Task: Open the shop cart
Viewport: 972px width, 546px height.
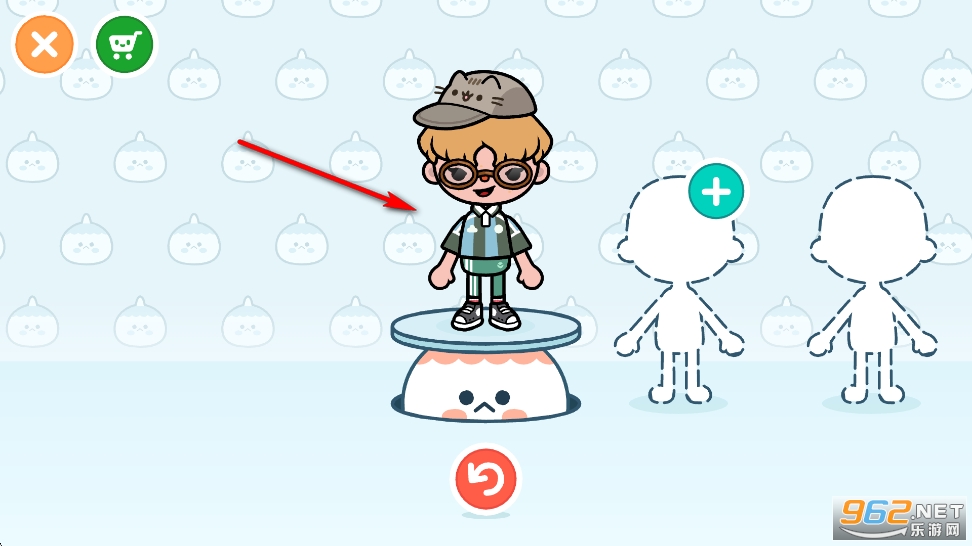Action: coord(125,45)
